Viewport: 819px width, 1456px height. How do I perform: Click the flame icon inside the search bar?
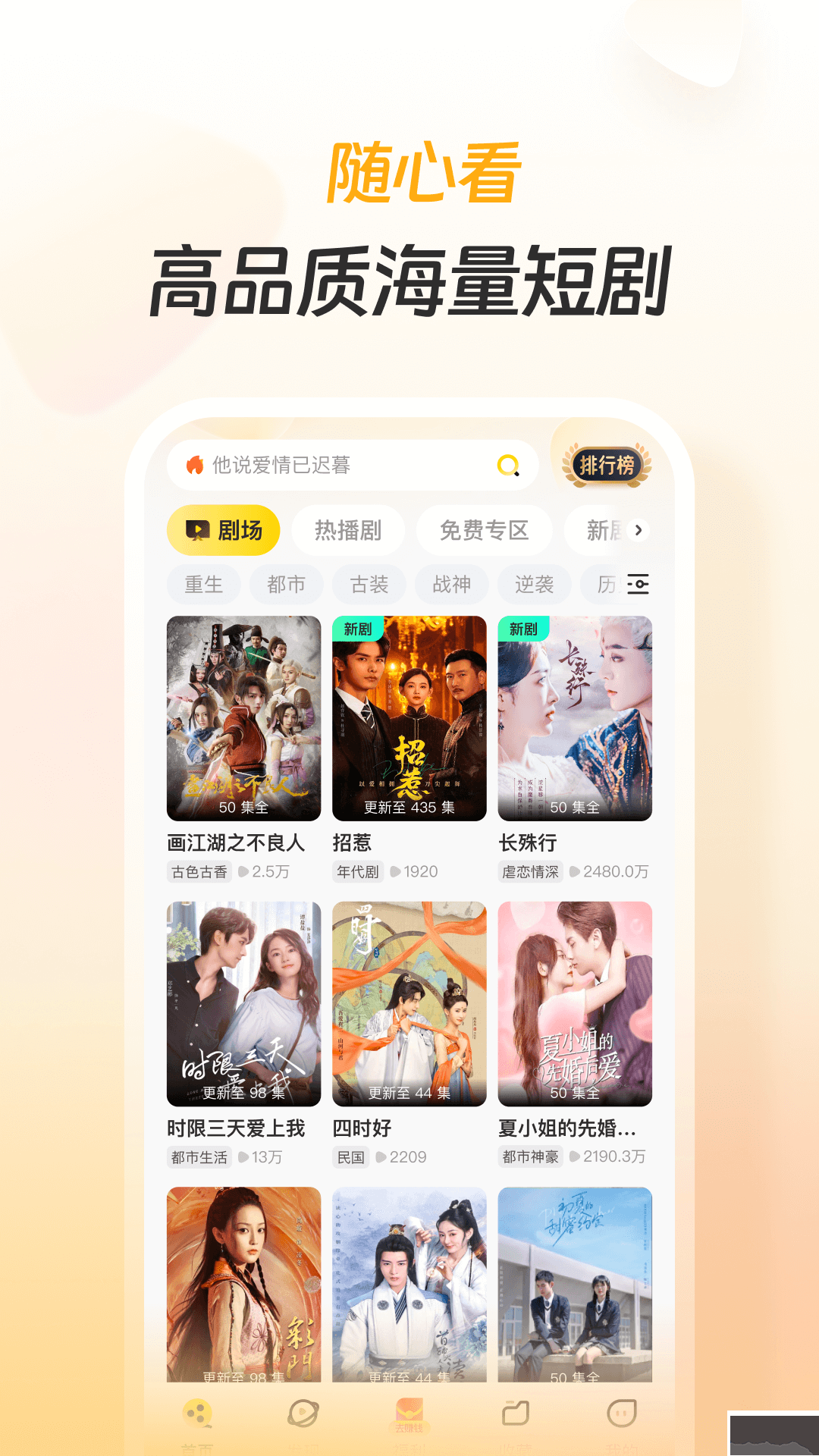pos(196,464)
